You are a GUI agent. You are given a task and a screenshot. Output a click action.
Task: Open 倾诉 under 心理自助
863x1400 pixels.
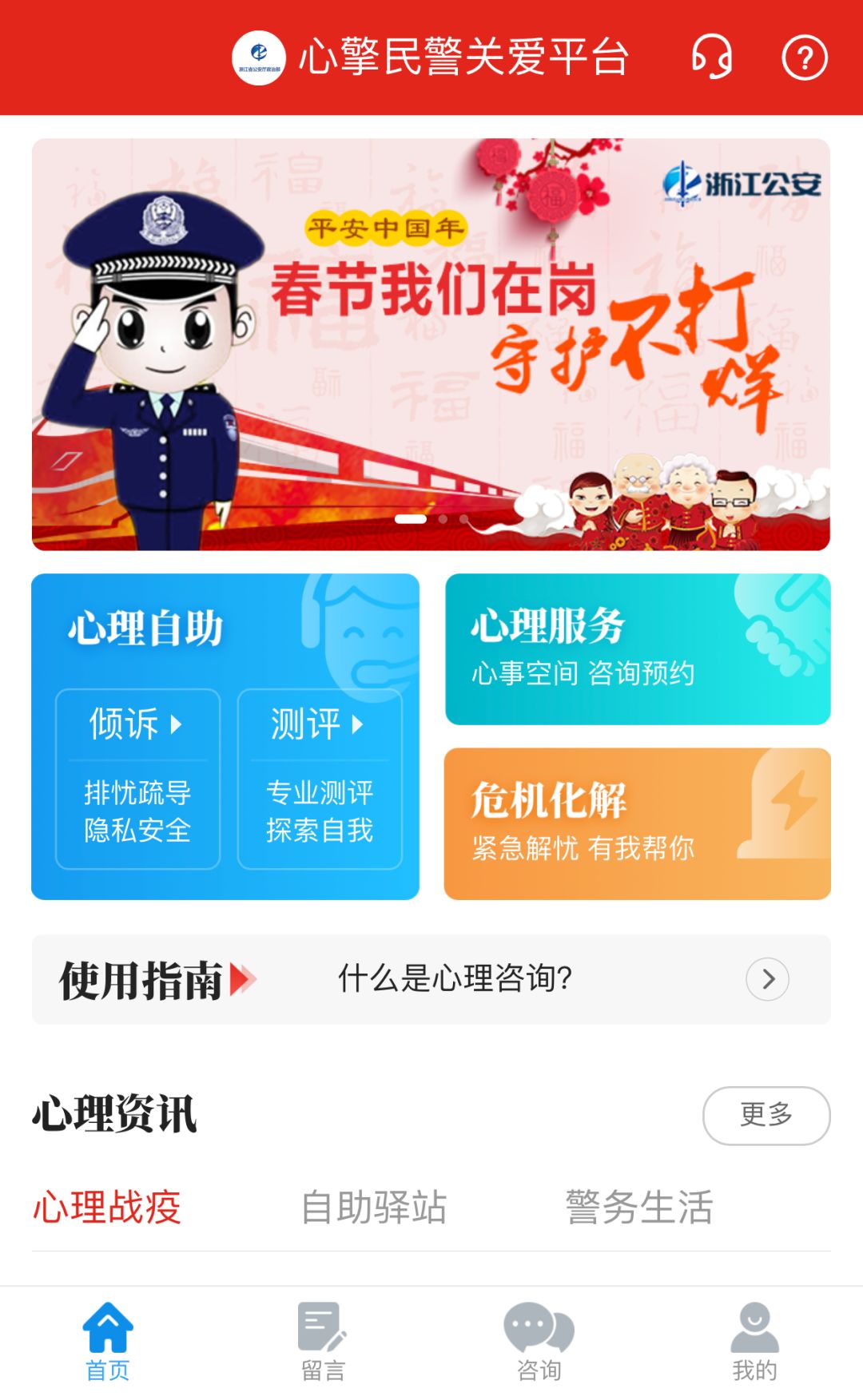[137, 778]
